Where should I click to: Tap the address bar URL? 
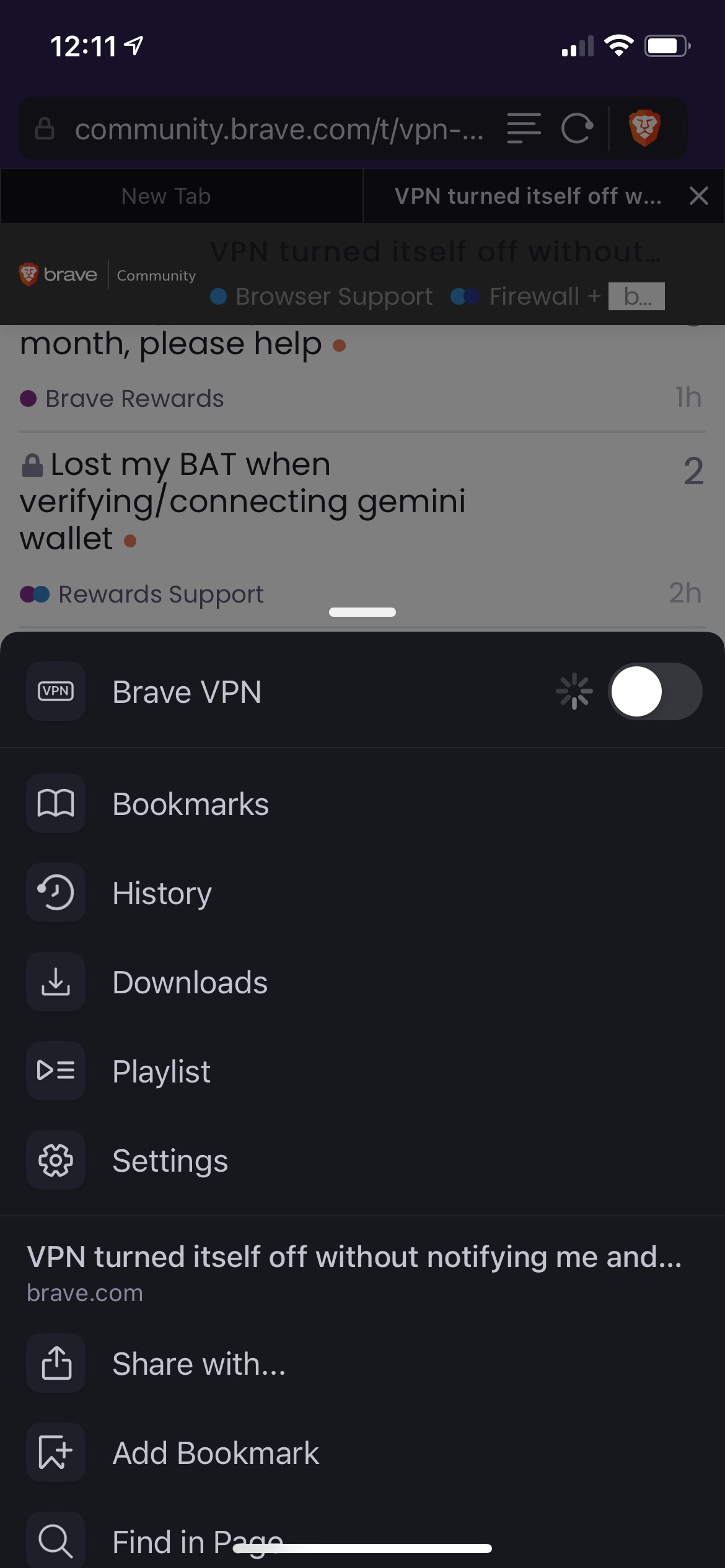pos(279,129)
